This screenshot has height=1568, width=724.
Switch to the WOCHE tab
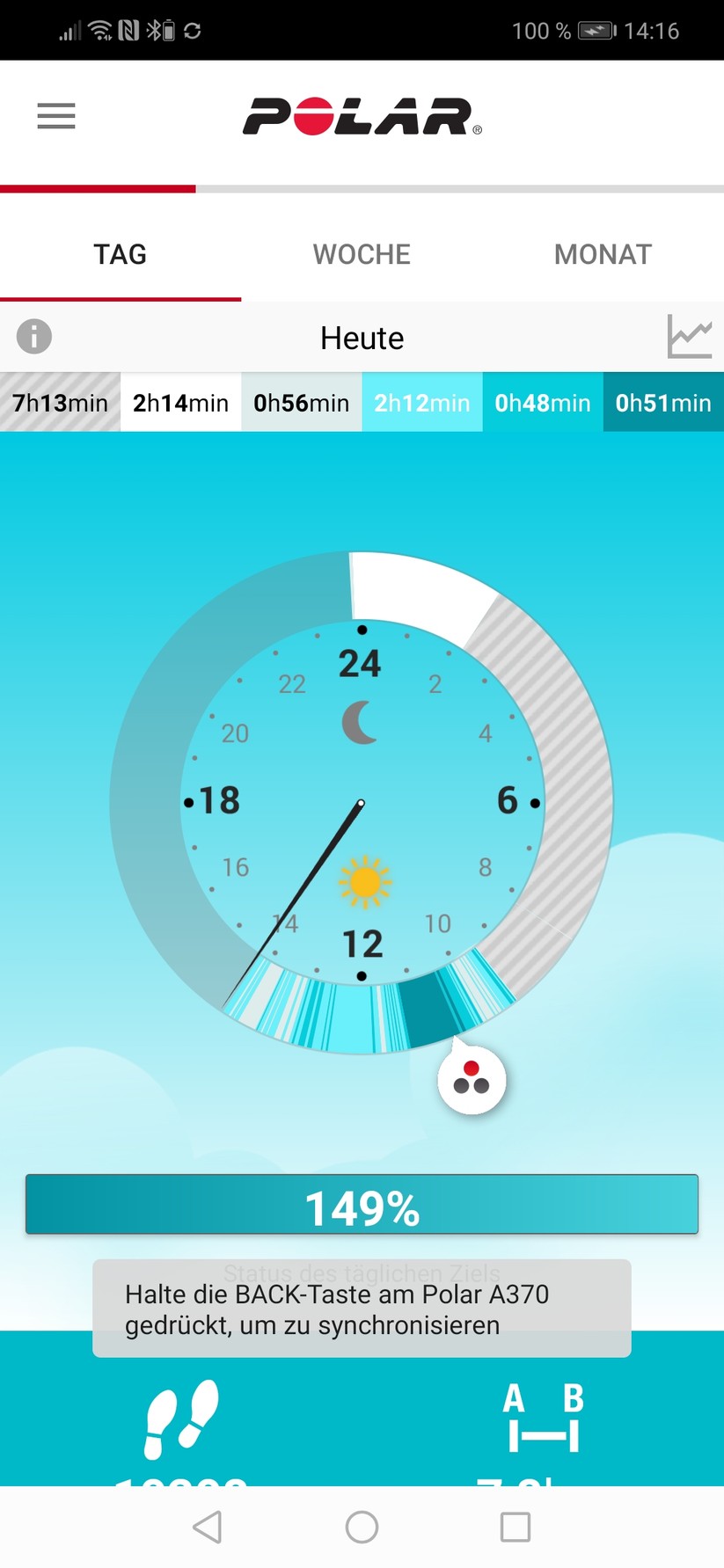click(362, 254)
